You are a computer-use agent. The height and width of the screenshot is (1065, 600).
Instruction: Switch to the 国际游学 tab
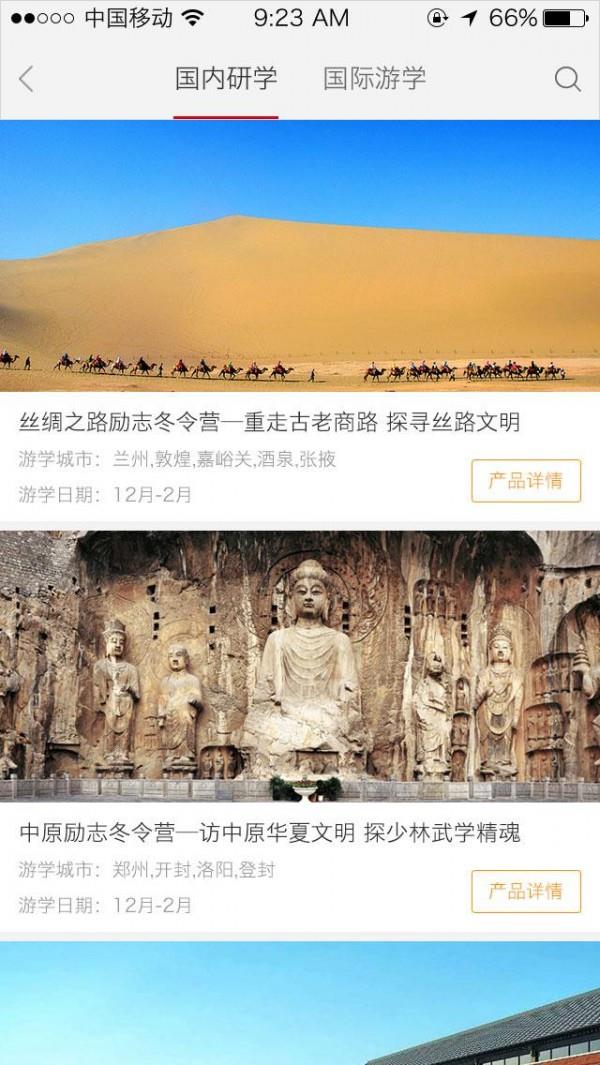375,79
